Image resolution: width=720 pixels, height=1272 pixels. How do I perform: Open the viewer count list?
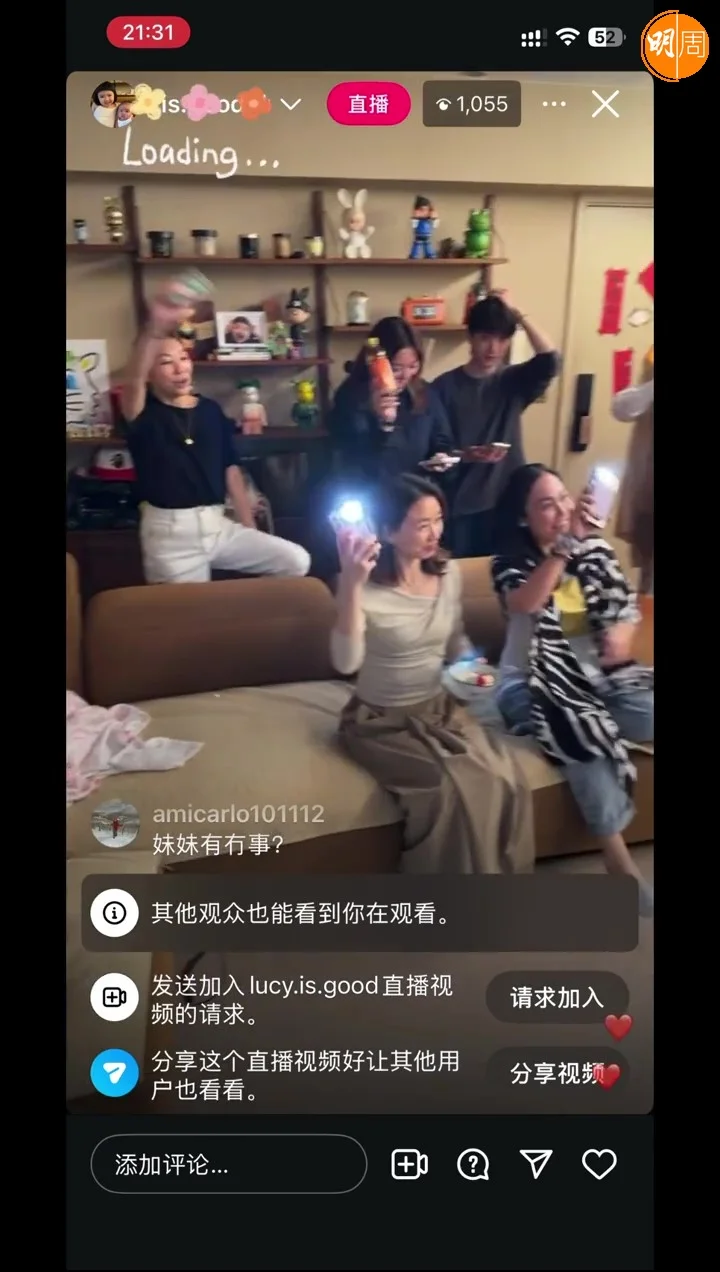472,104
